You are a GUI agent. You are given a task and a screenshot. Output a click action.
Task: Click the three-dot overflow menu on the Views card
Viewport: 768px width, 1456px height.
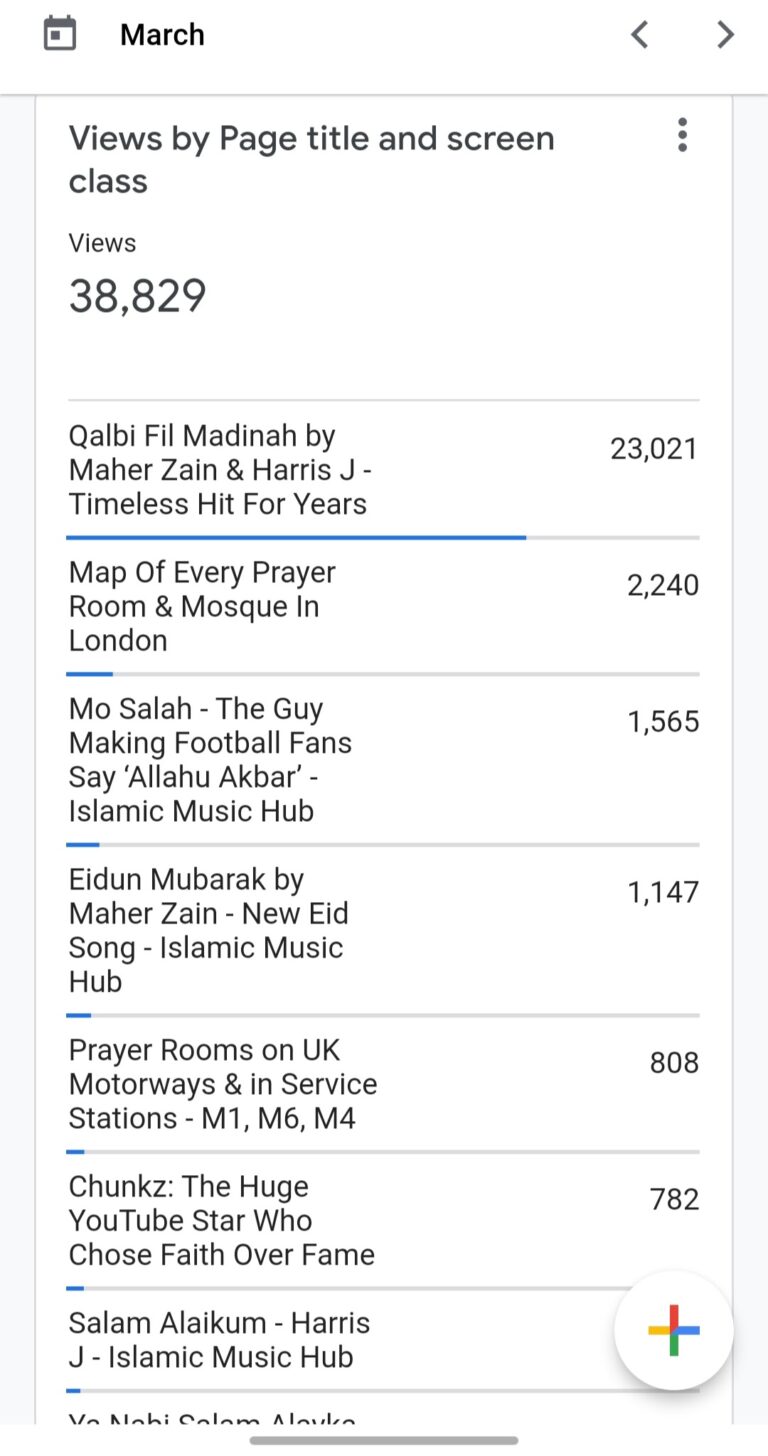click(682, 134)
